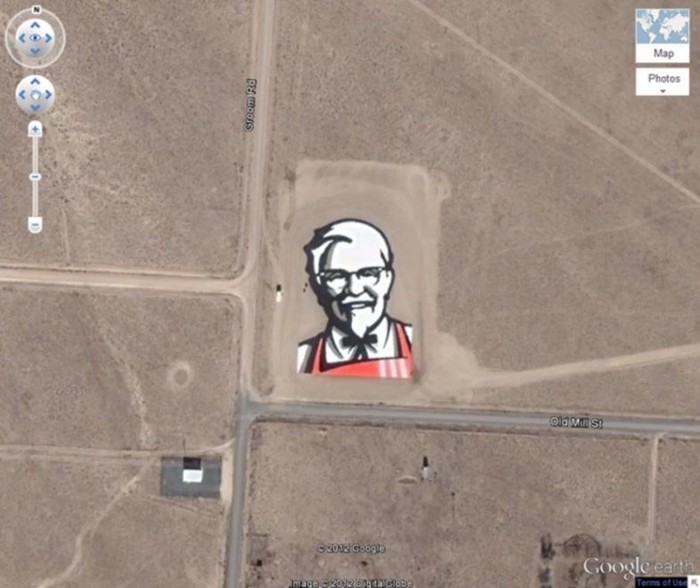Viewport: 700px width, 588px height.
Task: Tap the look-down arrow on compass
Action: pyautogui.click(x=35, y=51)
